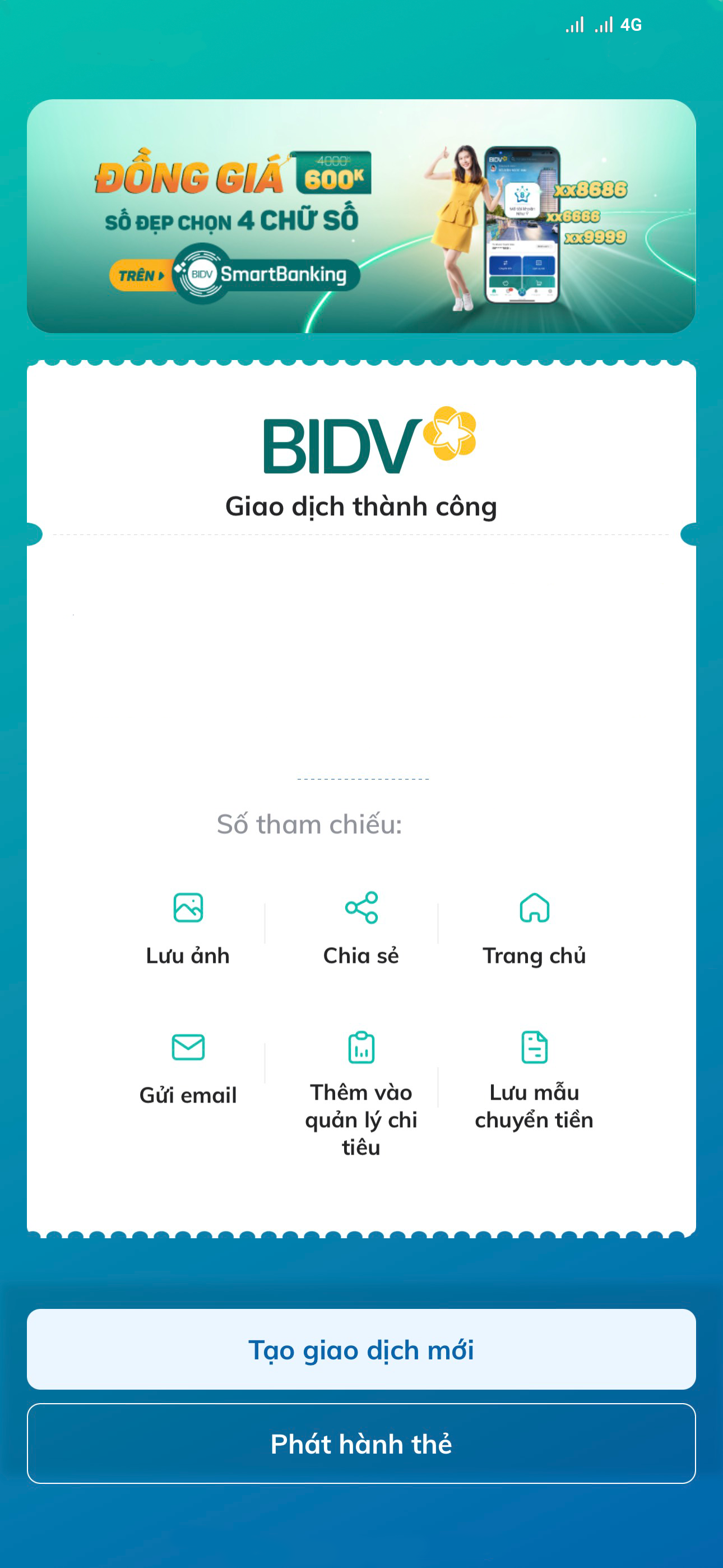Go to Trang chủ home screen
This screenshot has height=1568, width=723.
(x=534, y=928)
